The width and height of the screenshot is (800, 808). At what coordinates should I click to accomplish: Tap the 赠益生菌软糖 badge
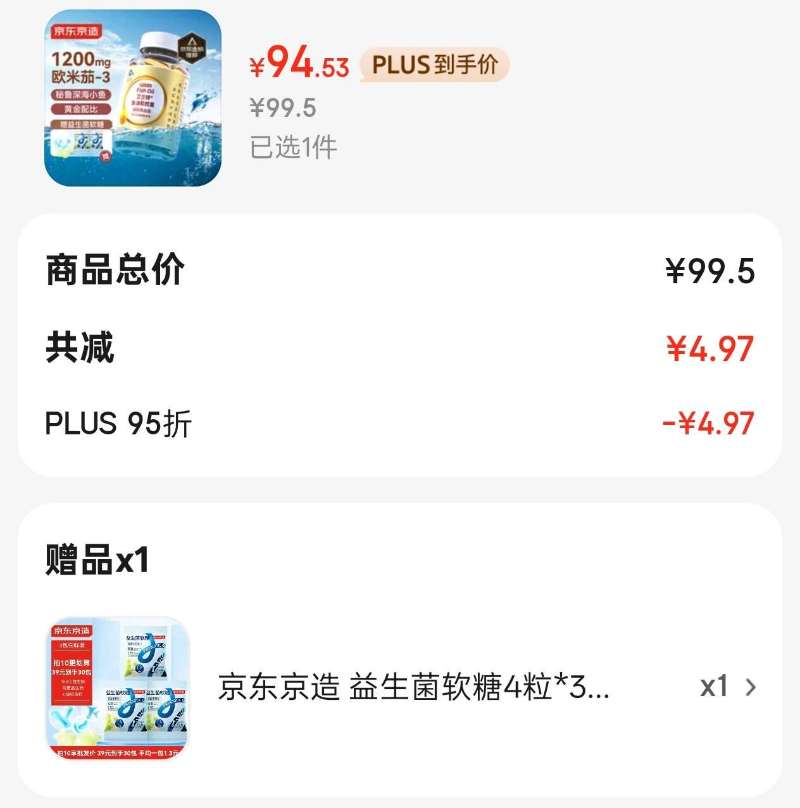[82, 123]
